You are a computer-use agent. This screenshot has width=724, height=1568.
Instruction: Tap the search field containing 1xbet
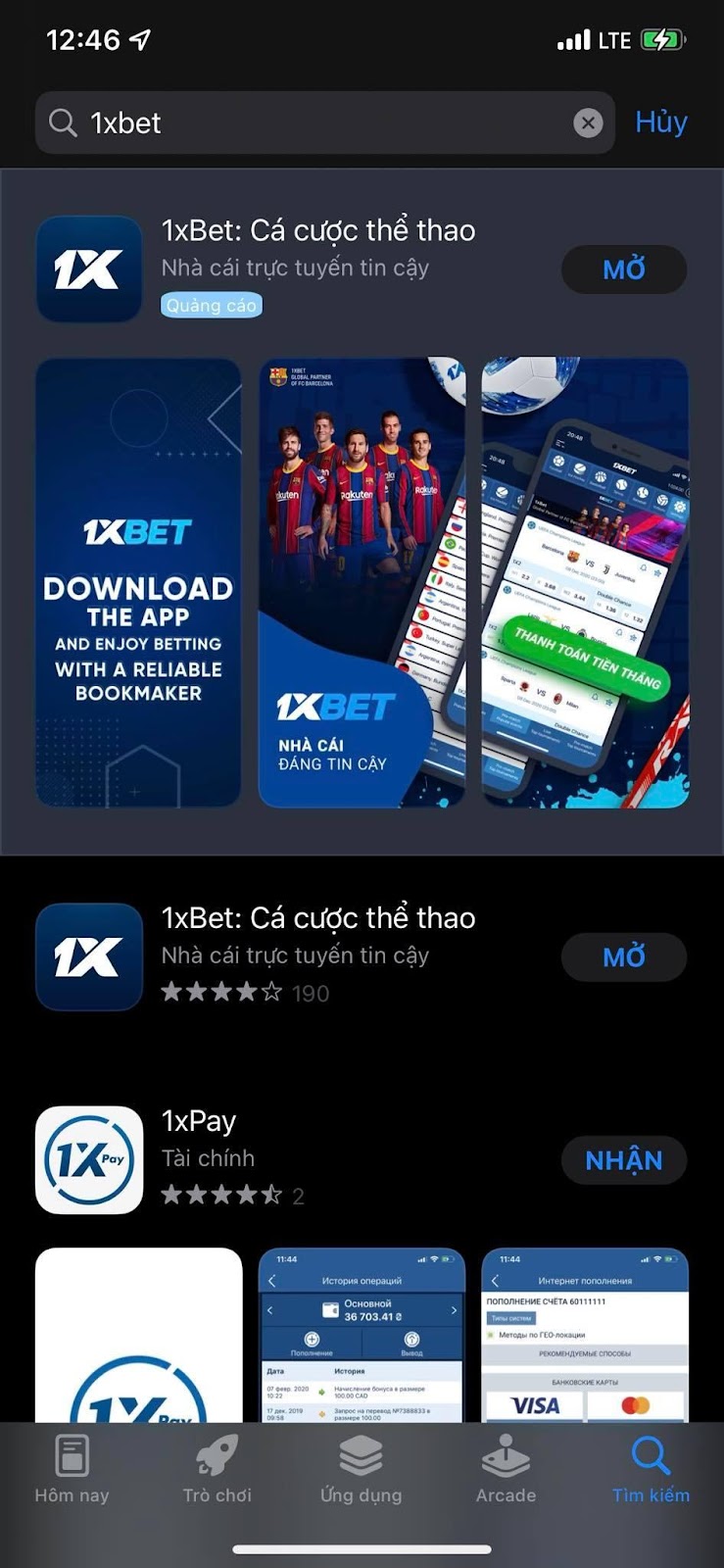[x=324, y=122]
